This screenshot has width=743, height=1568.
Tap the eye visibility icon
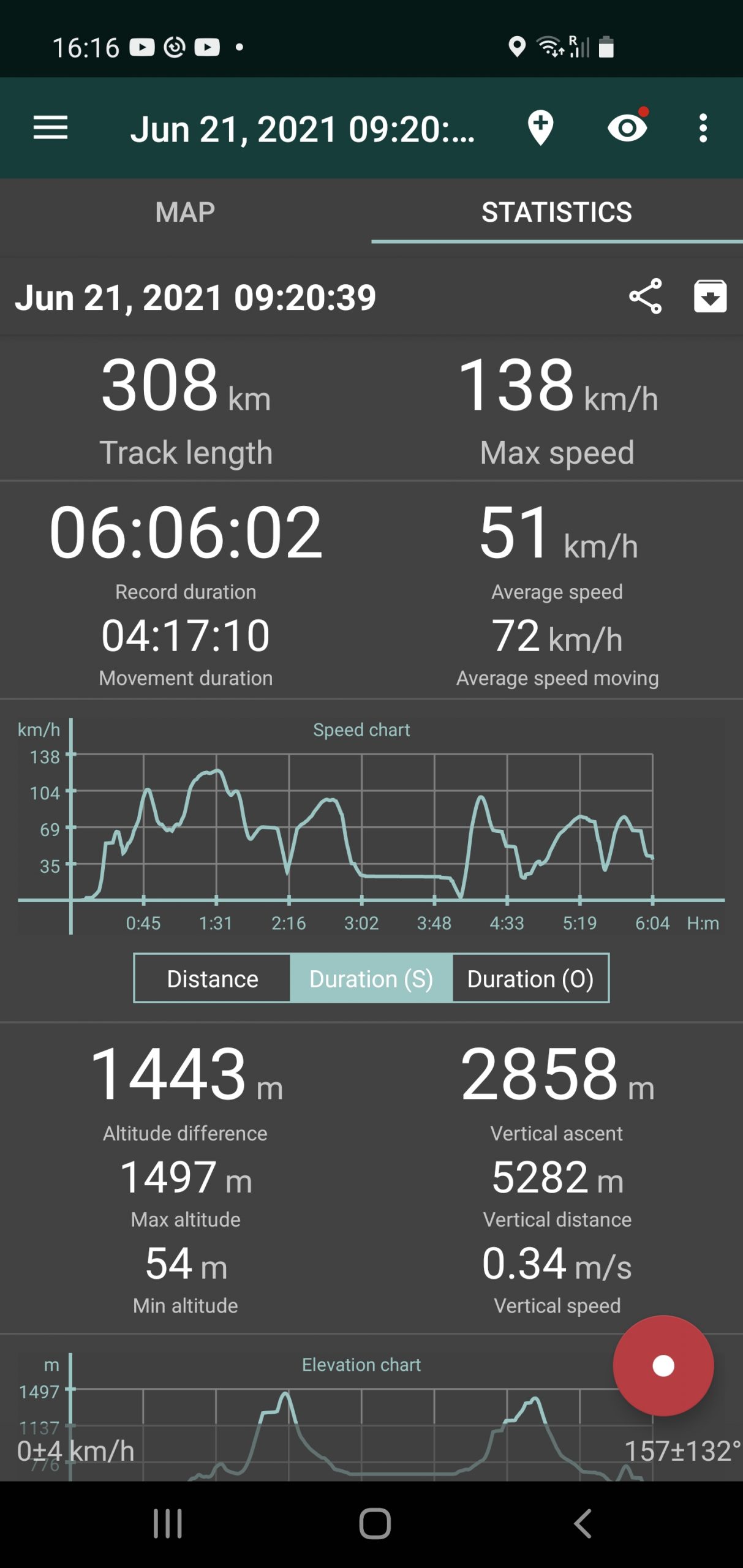pyautogui.click(x=627, y=128)
